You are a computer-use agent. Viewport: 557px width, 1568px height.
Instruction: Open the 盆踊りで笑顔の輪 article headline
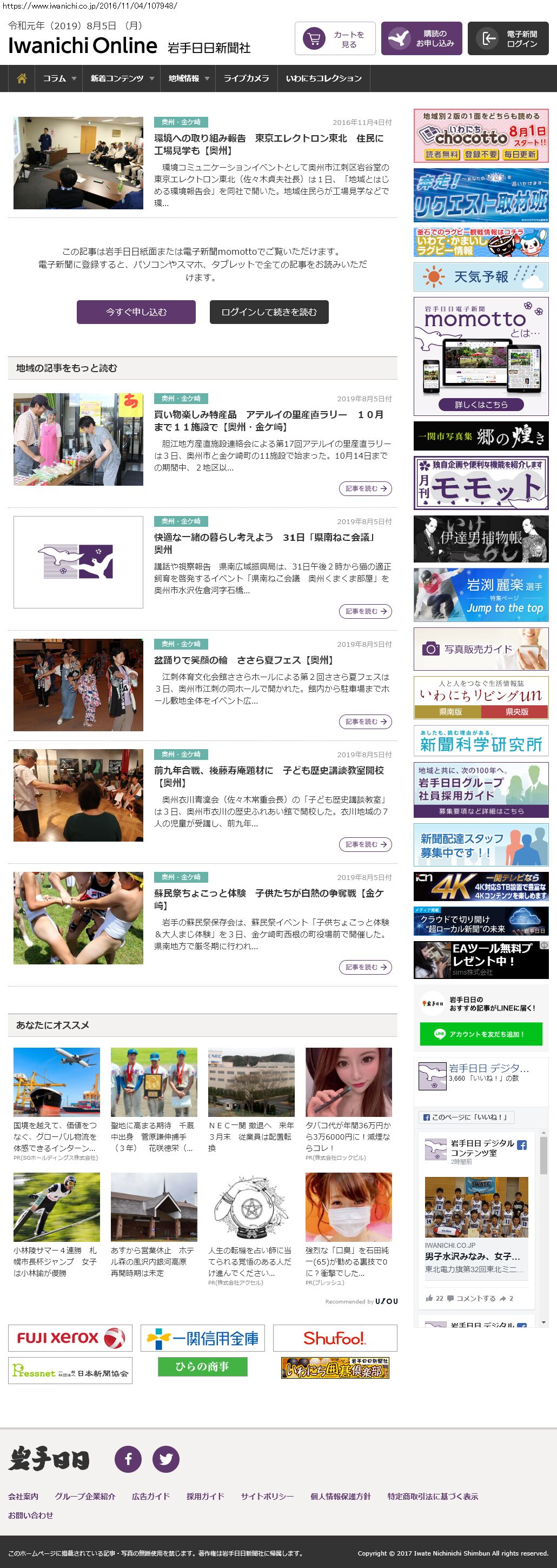coord(243,660)
